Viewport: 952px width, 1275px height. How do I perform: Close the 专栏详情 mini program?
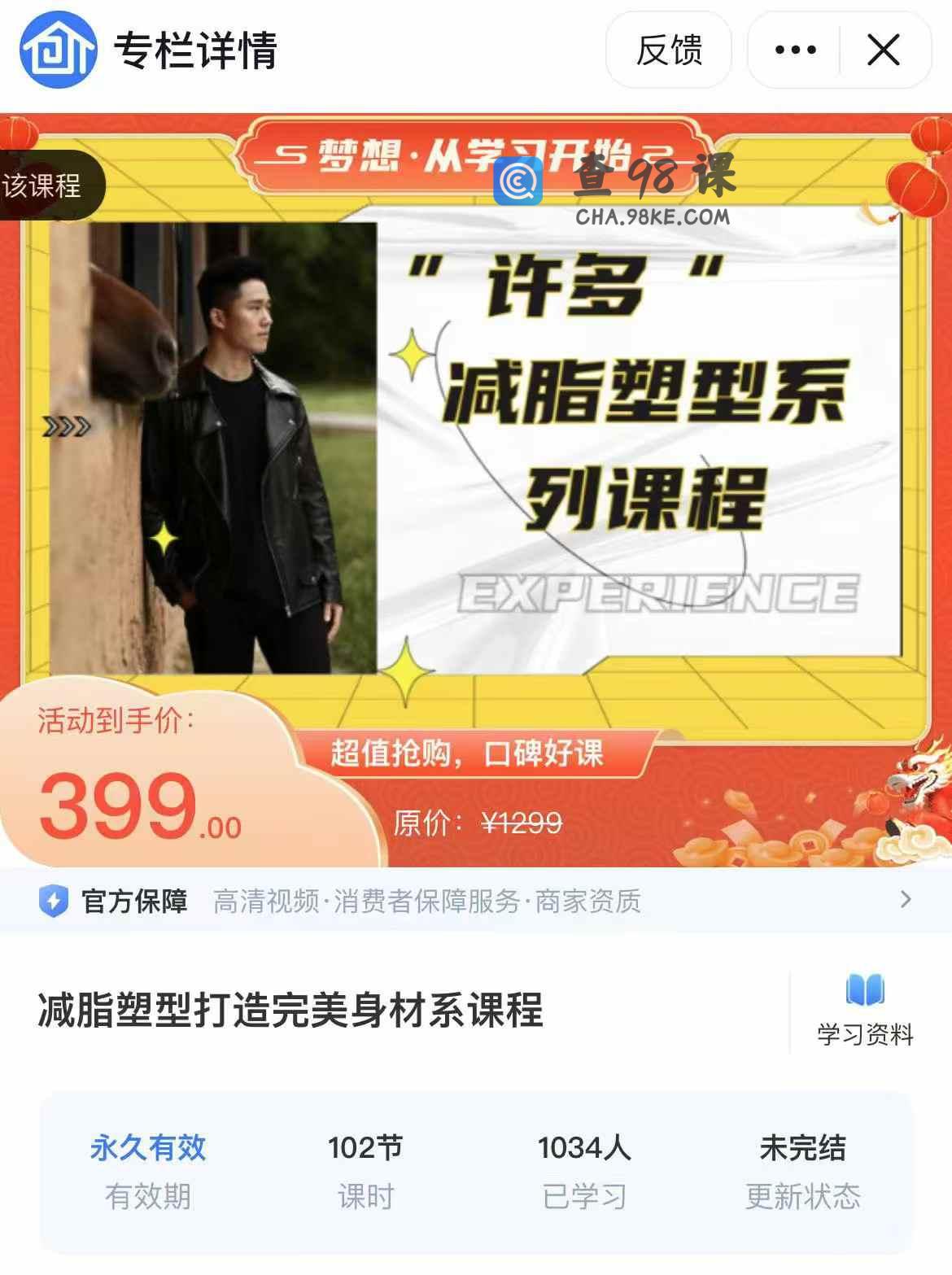pyautogui.click(x=884, y=50)
